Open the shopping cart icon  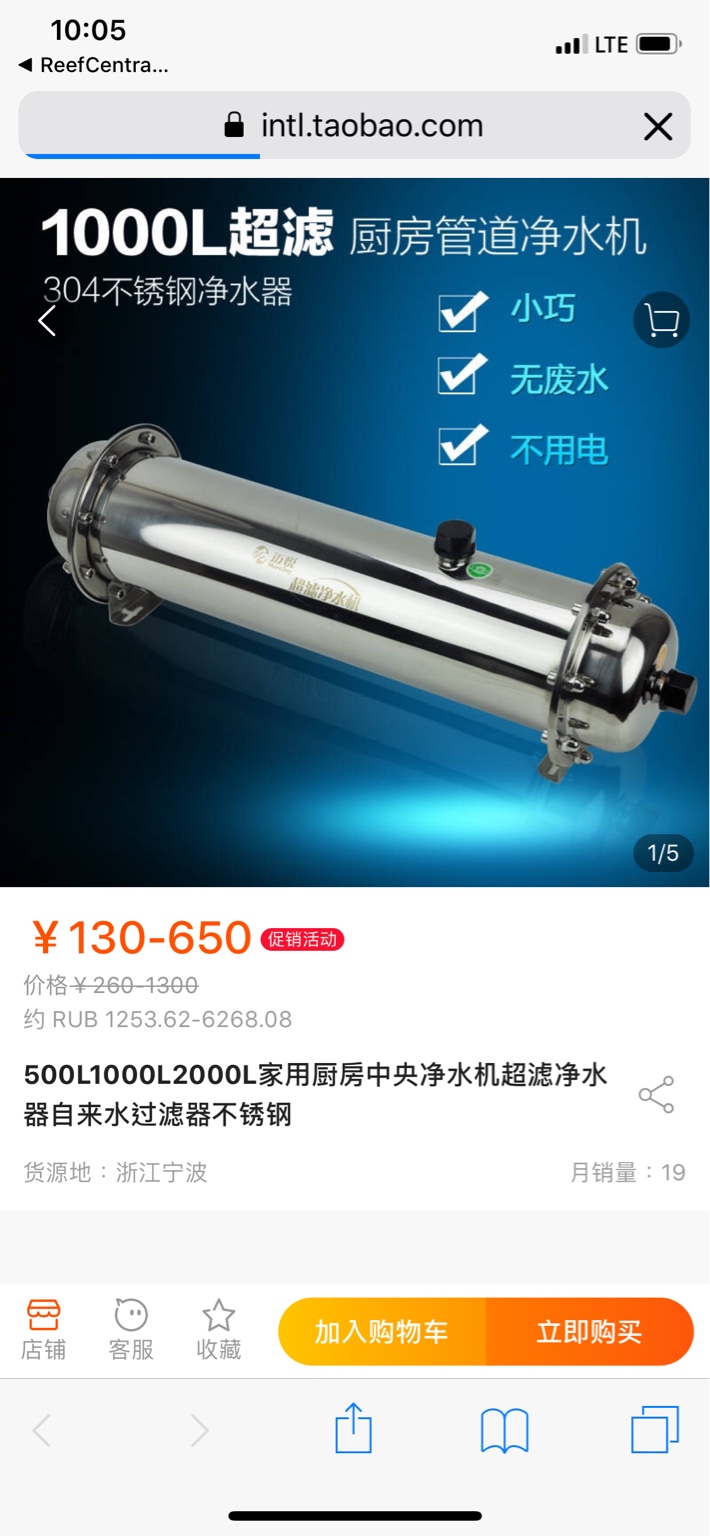[662, 321]
